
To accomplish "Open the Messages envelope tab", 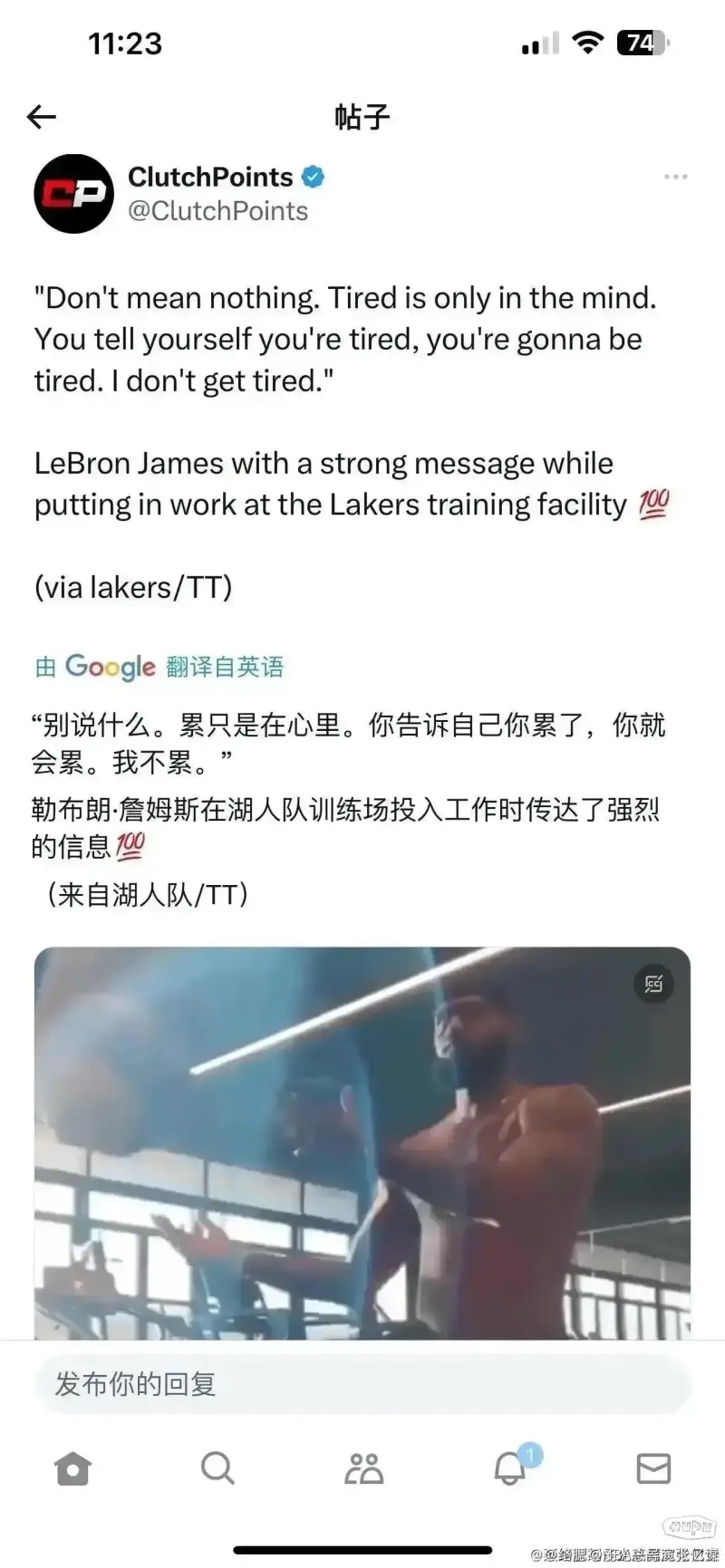I will coord(653,1468).
